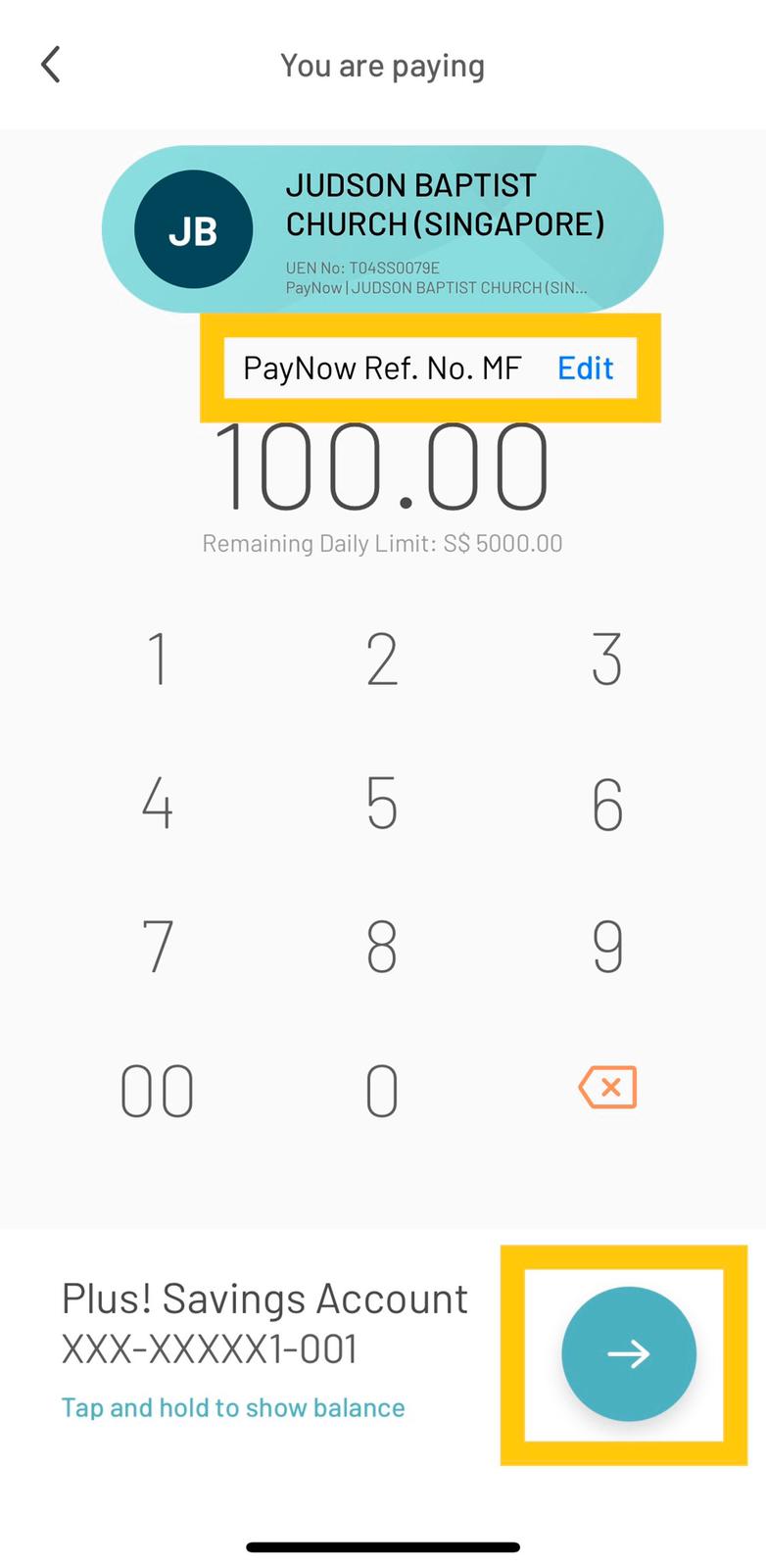Enter digit 8 on the keypad

(382, 946)
